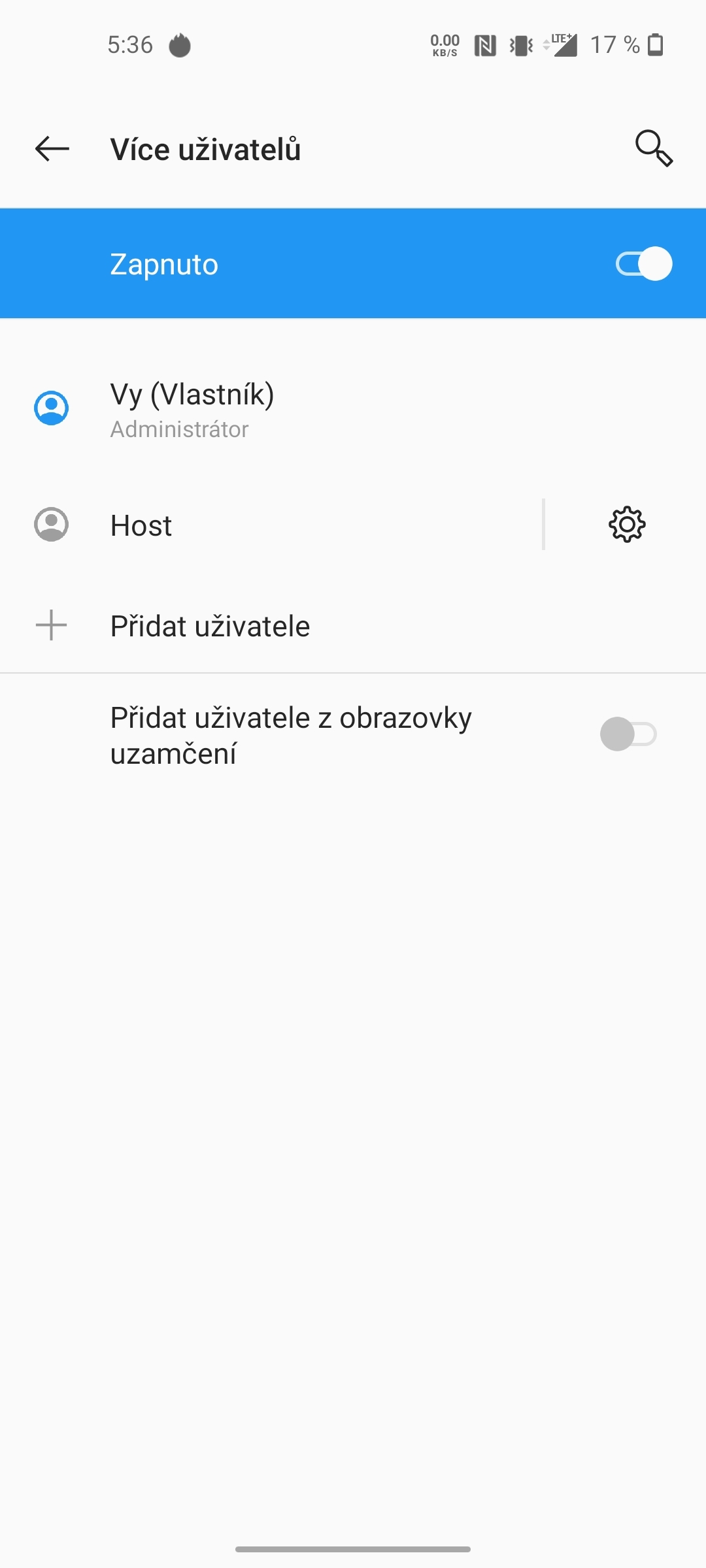Image resolution: width=706 pixels, height=1568 pixels.
Task: Tap the Více uživatelů title
Action: 205,149
